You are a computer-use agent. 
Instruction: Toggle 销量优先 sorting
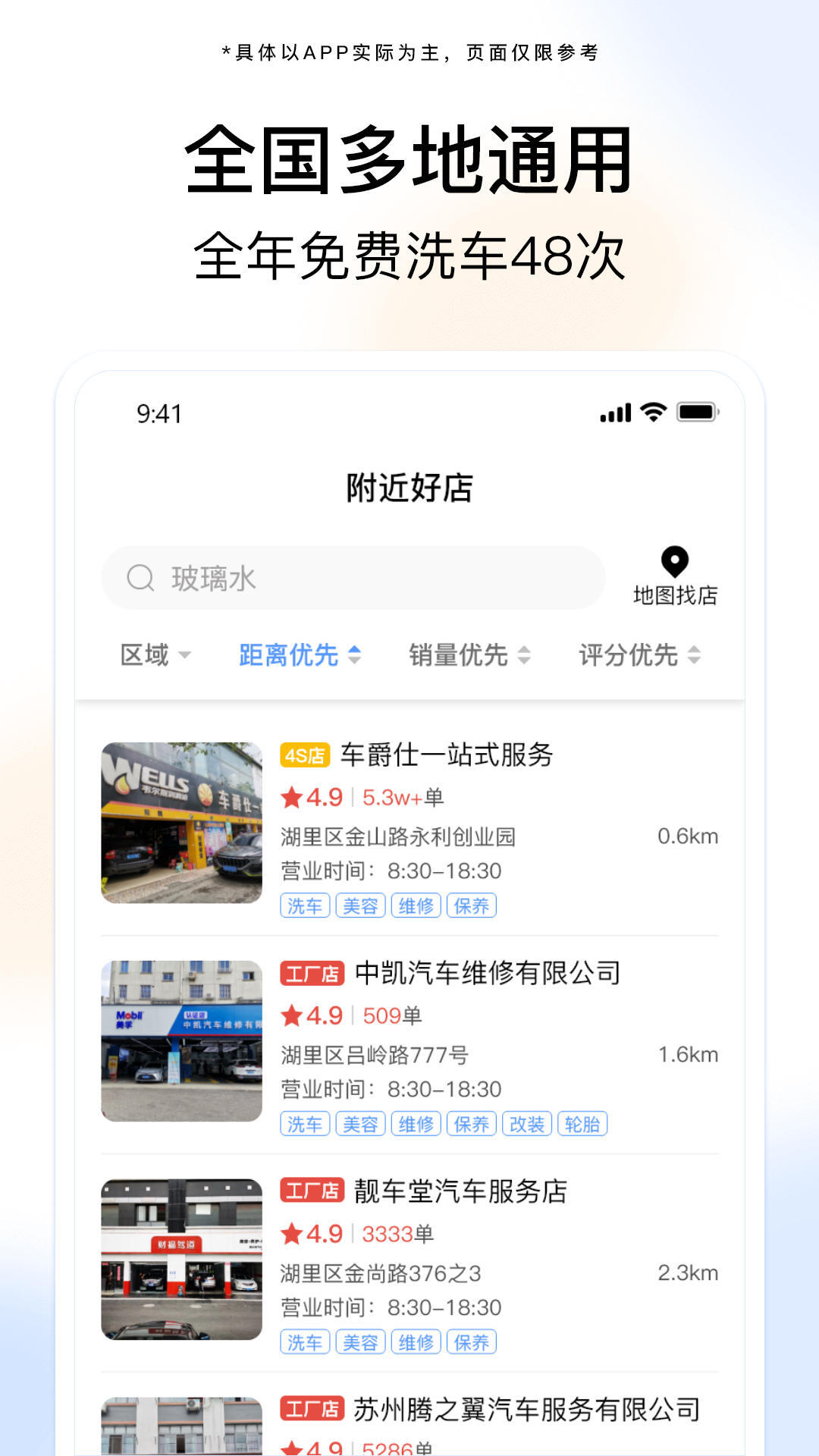[x=457, y=657]
